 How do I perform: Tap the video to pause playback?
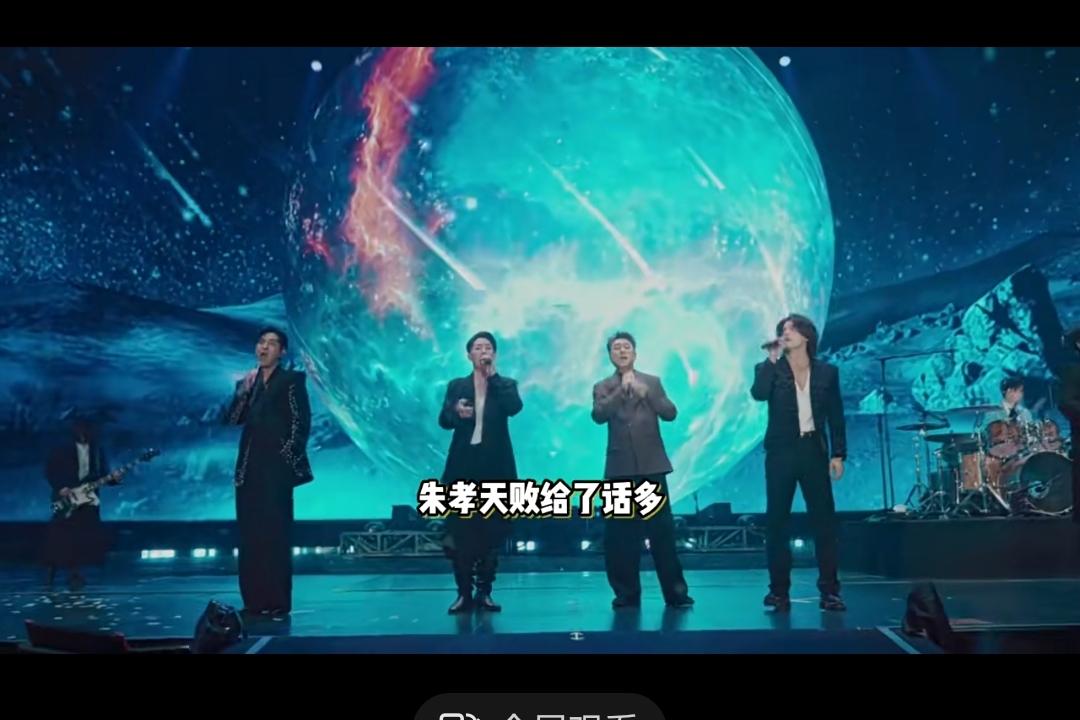click(x=540, y=300)
